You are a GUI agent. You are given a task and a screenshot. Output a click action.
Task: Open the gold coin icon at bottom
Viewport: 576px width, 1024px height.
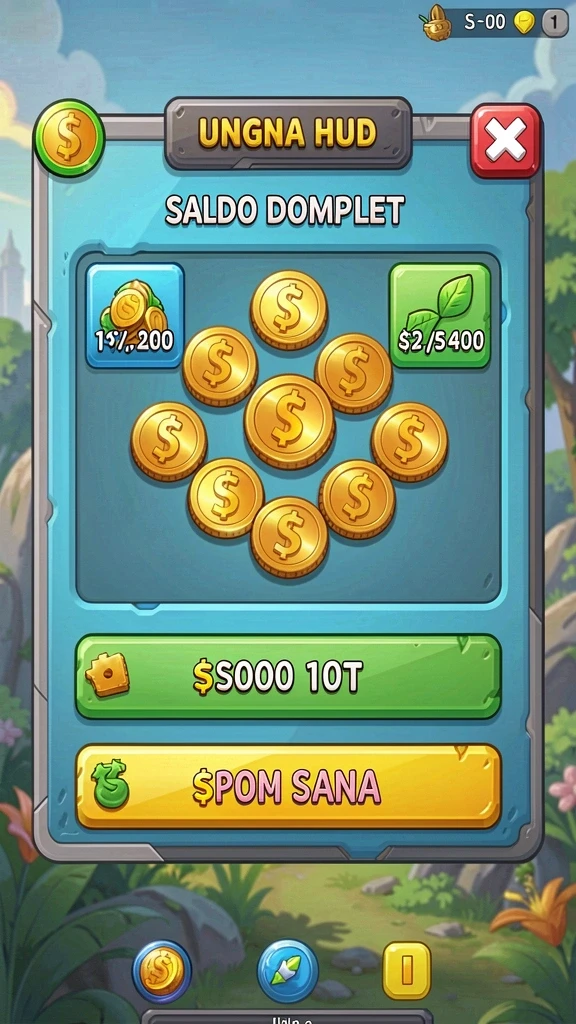(162, 971)
